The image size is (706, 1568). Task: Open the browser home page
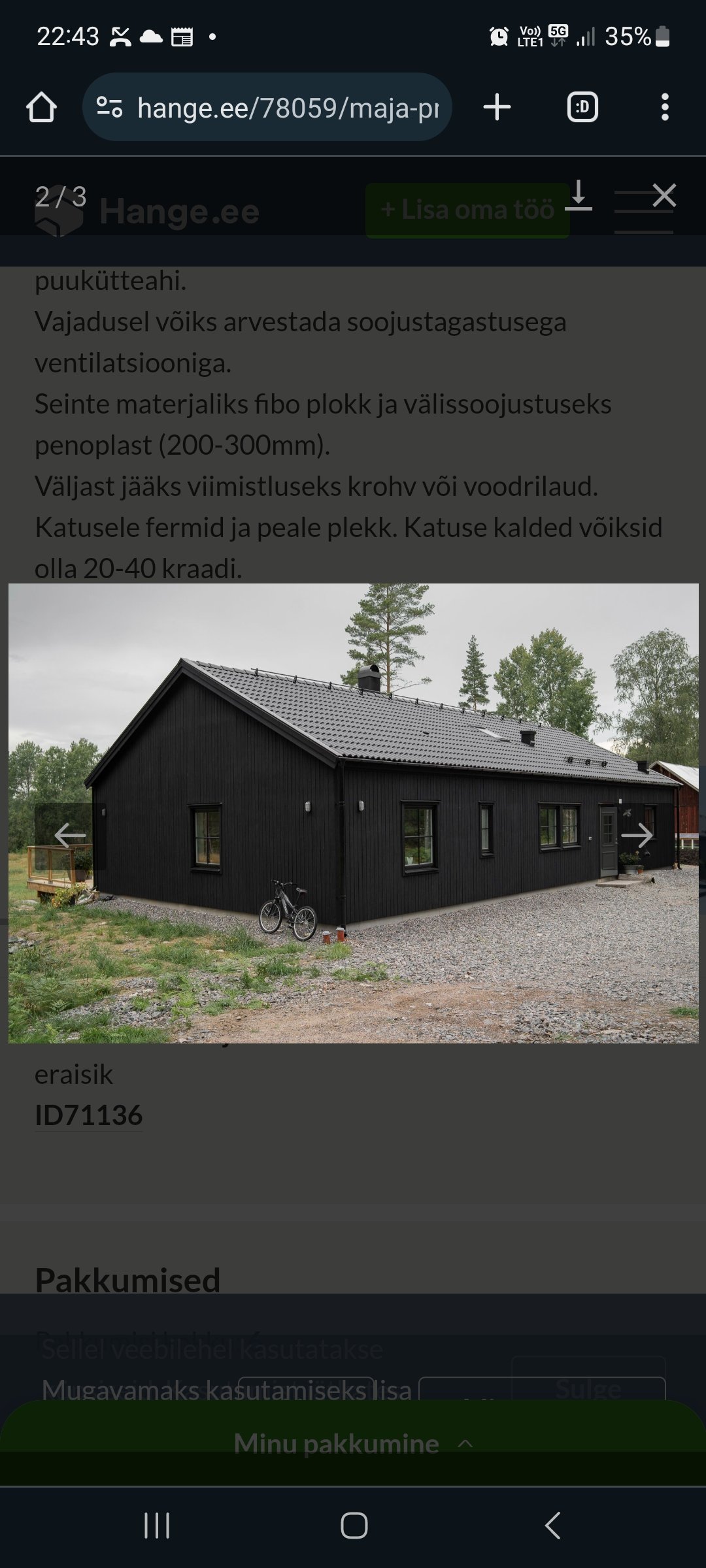point(41,107)
